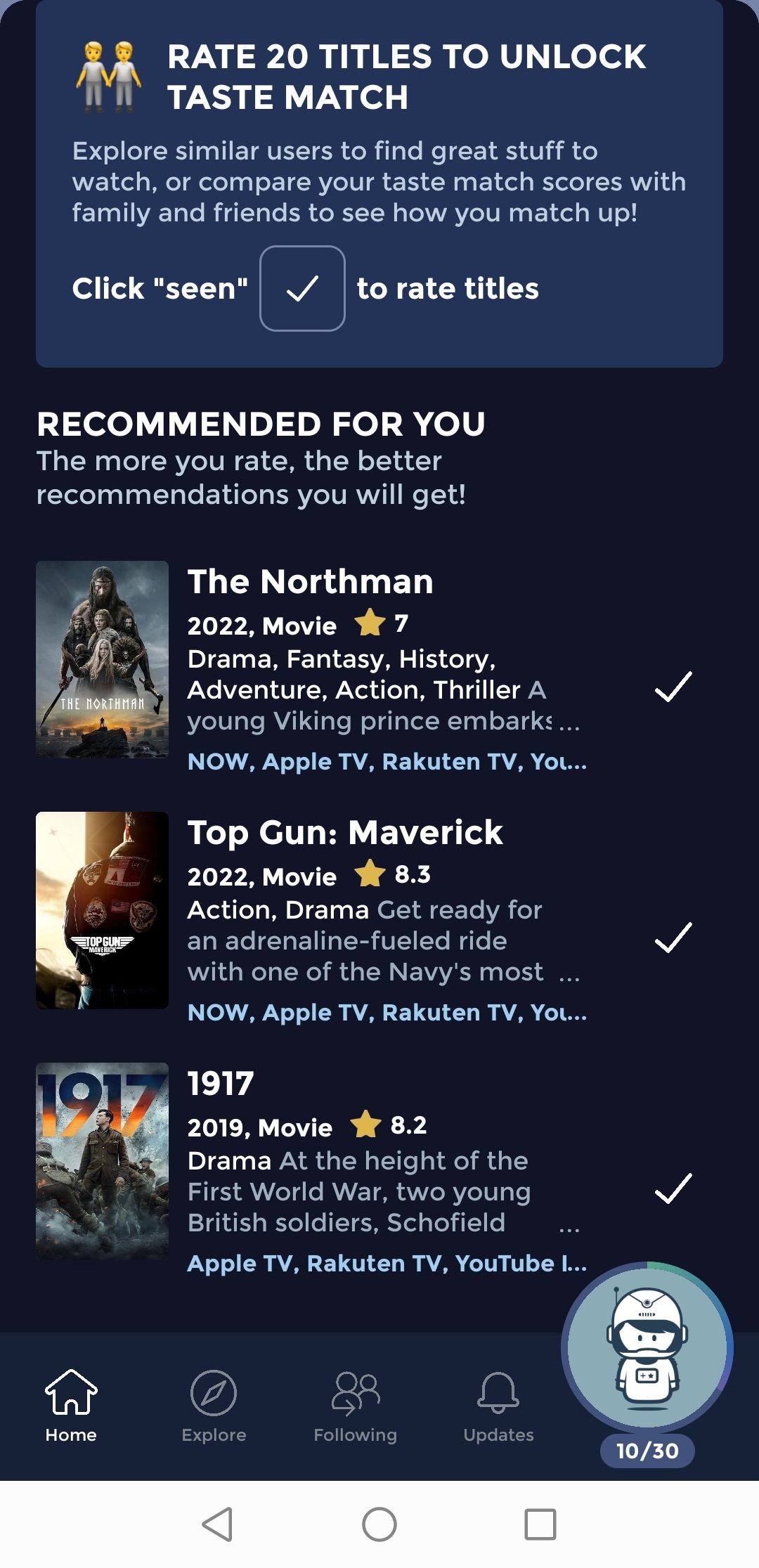This screenshot has width=759, height=1568.
Task: Switch to the Explore tab
Action: [214, 1406]
